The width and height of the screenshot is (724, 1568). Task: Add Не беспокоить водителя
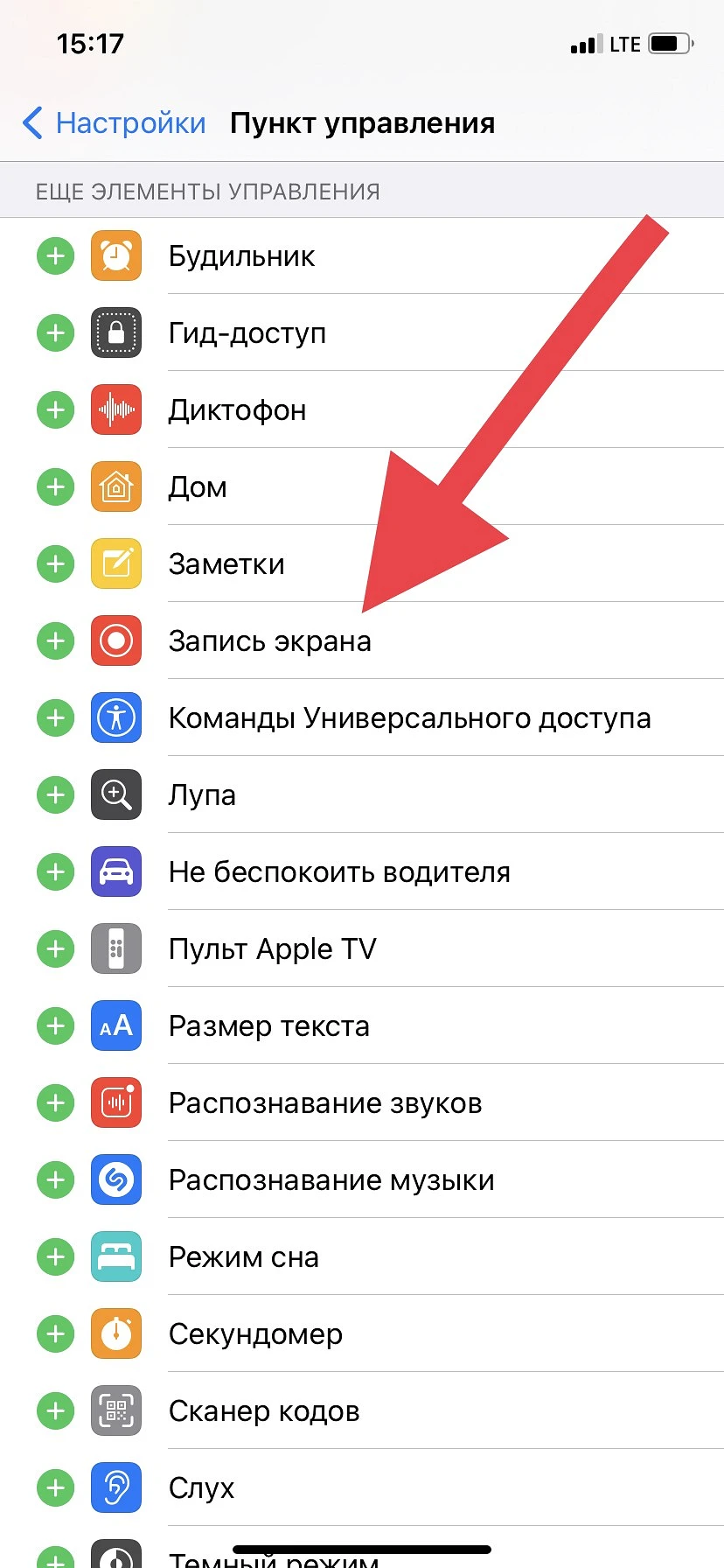pos(55,872)
